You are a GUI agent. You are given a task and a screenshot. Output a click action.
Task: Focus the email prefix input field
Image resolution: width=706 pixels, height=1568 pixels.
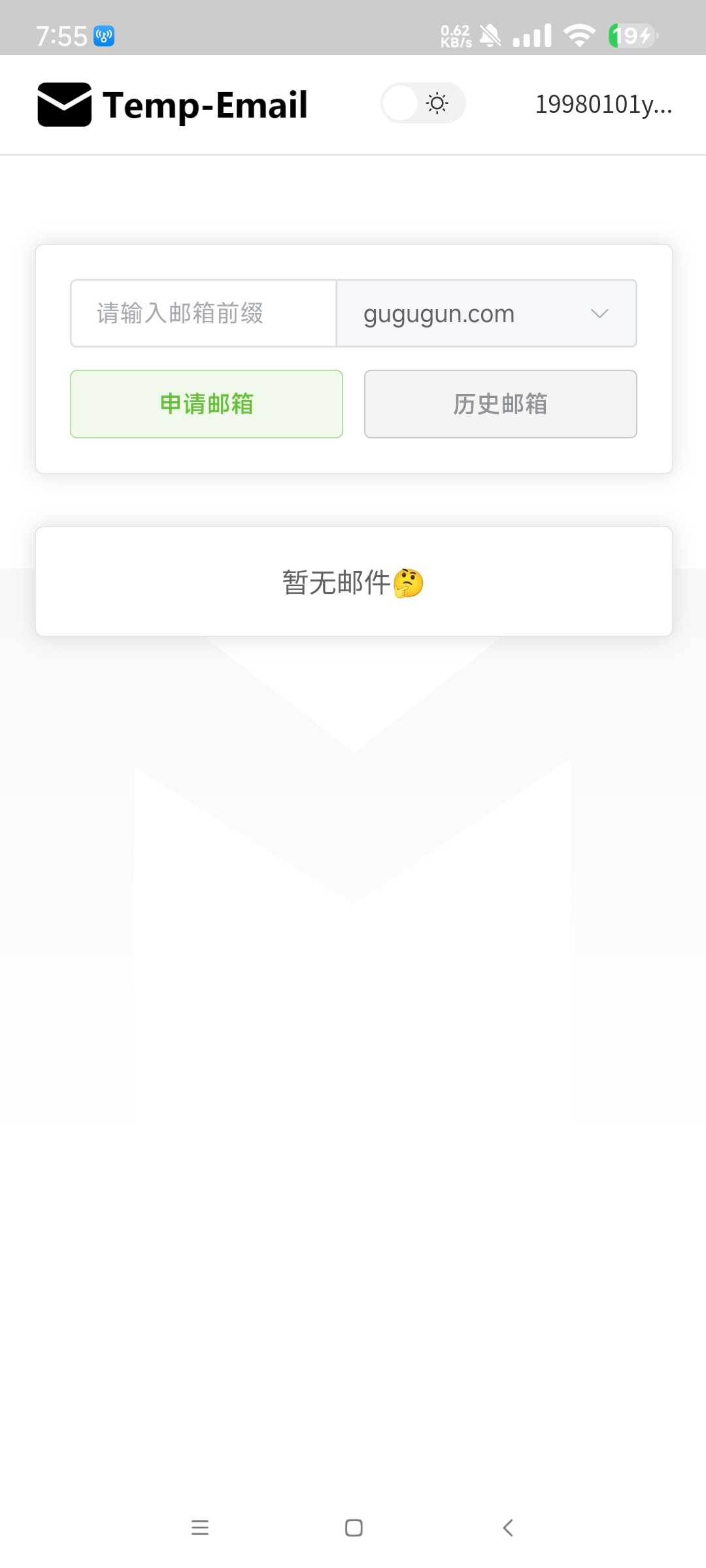coord(203,314)
